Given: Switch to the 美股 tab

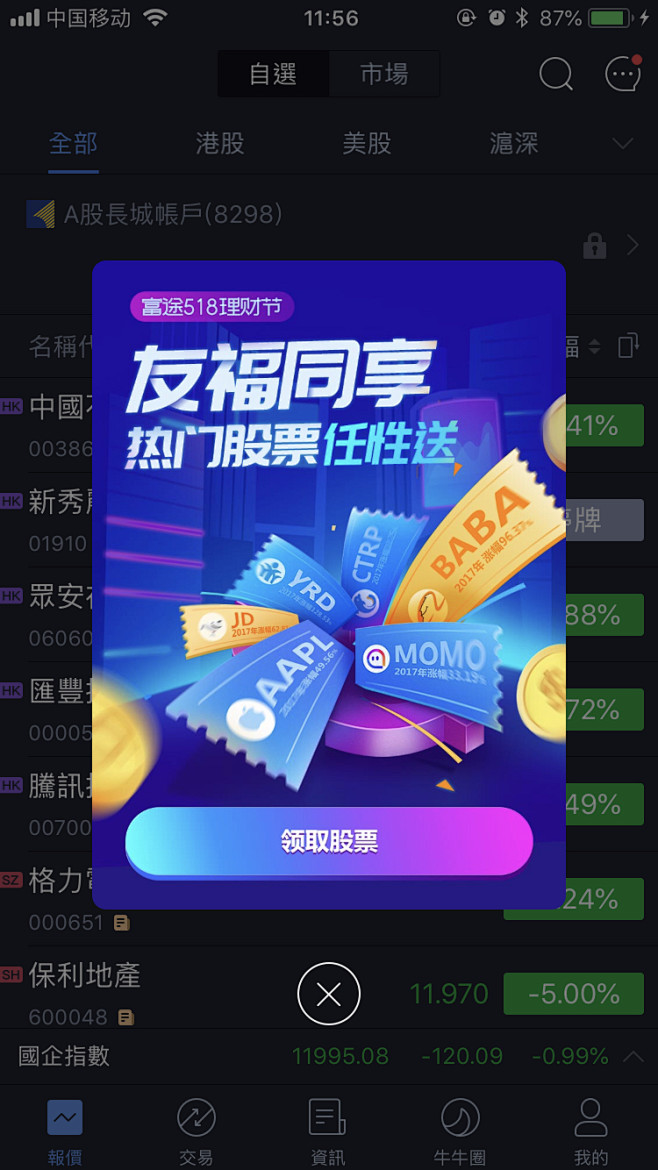Looking at the screenshot, I should click(x=367, y=143).
